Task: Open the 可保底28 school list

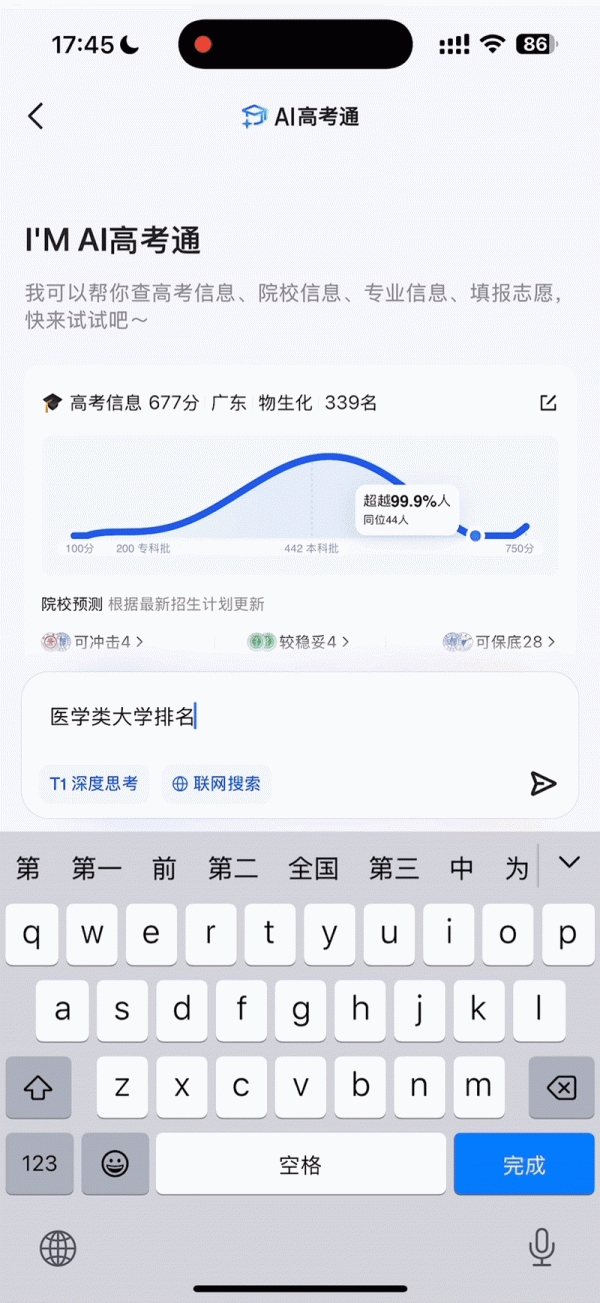Action: click(x=499, y=641)
